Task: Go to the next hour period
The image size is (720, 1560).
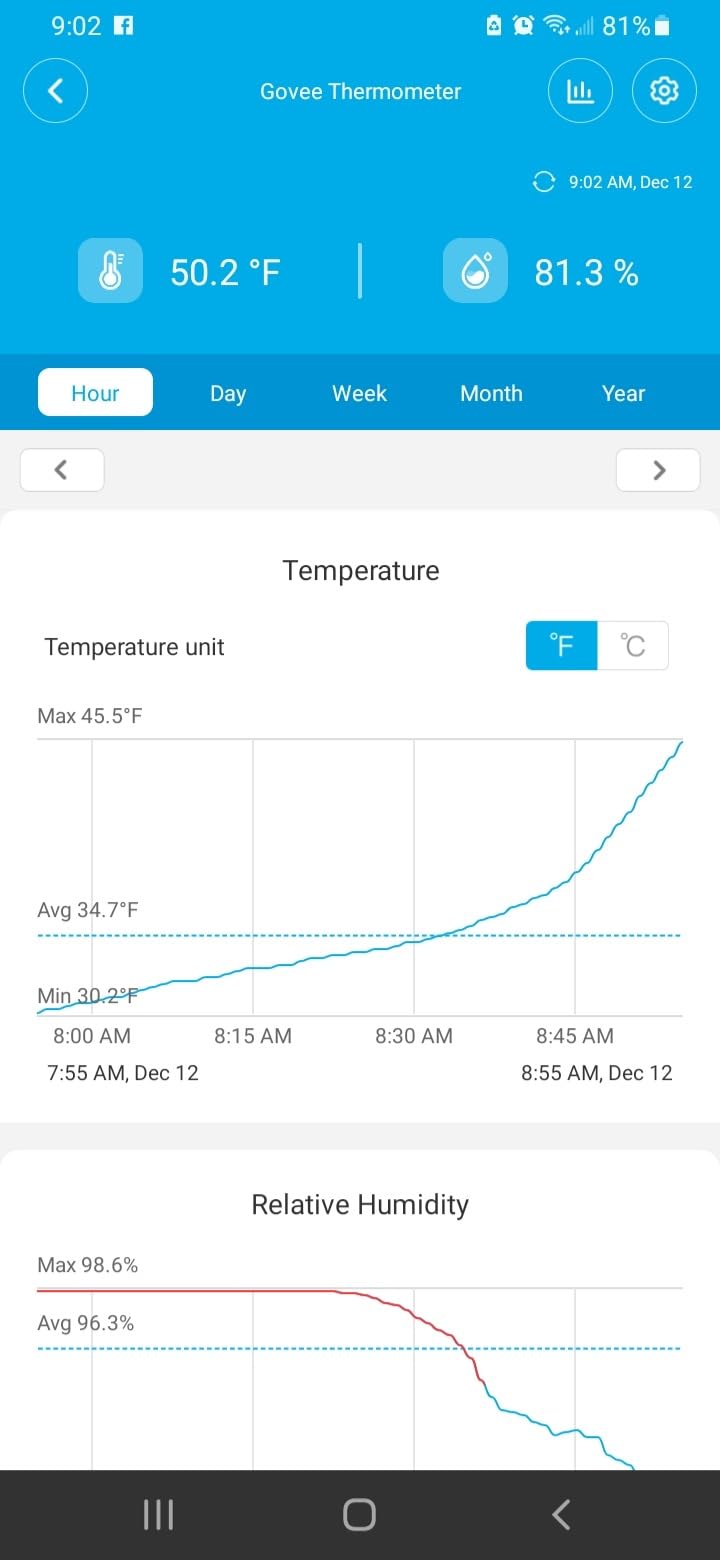Action: (x=658, y=470)
